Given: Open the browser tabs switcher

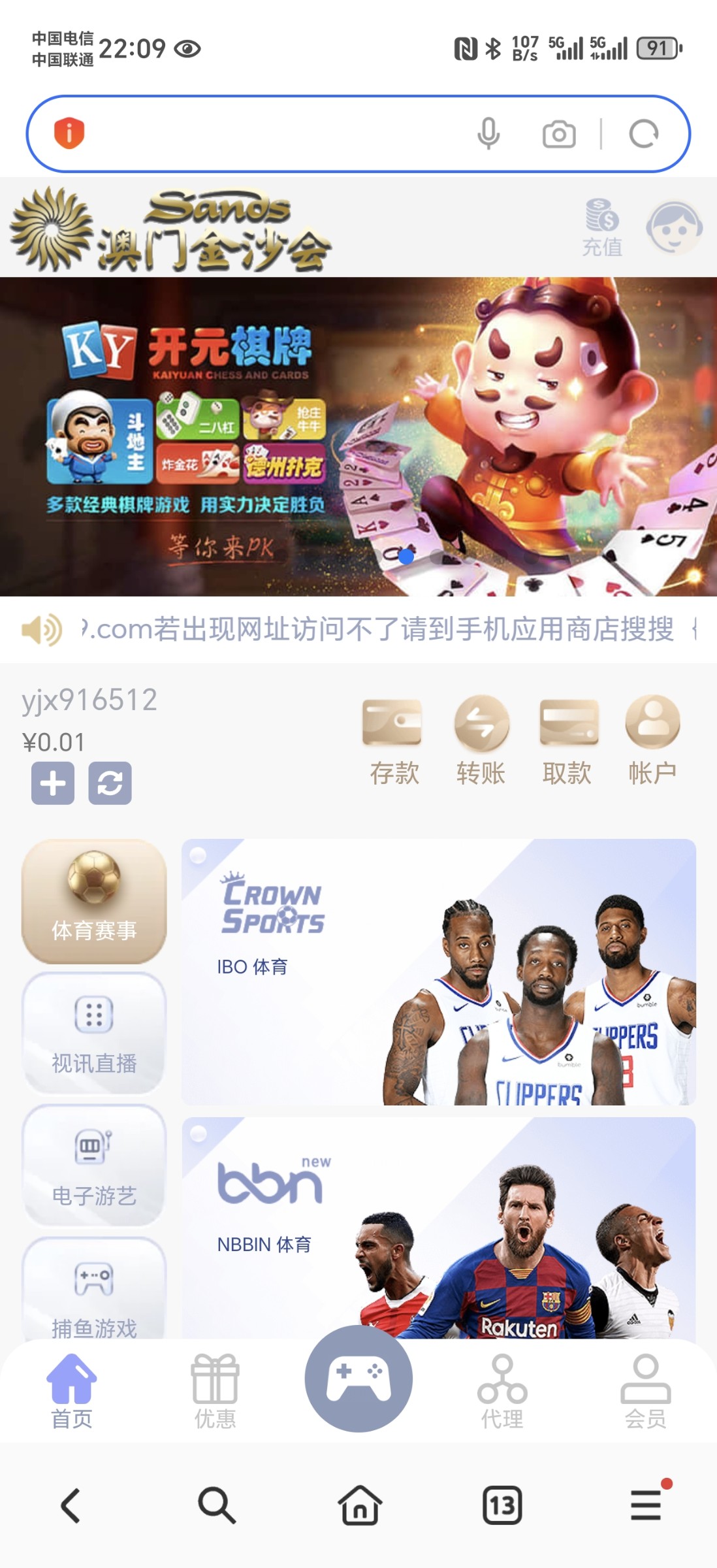Looking at the screenshot, I should coord(502,1505).
